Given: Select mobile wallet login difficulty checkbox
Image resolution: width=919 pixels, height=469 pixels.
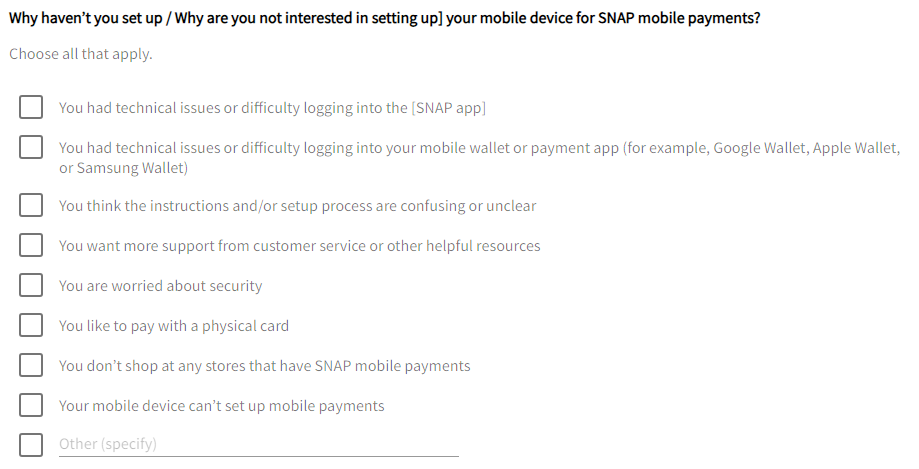Looking at the screenshot, I should point(31,148).
